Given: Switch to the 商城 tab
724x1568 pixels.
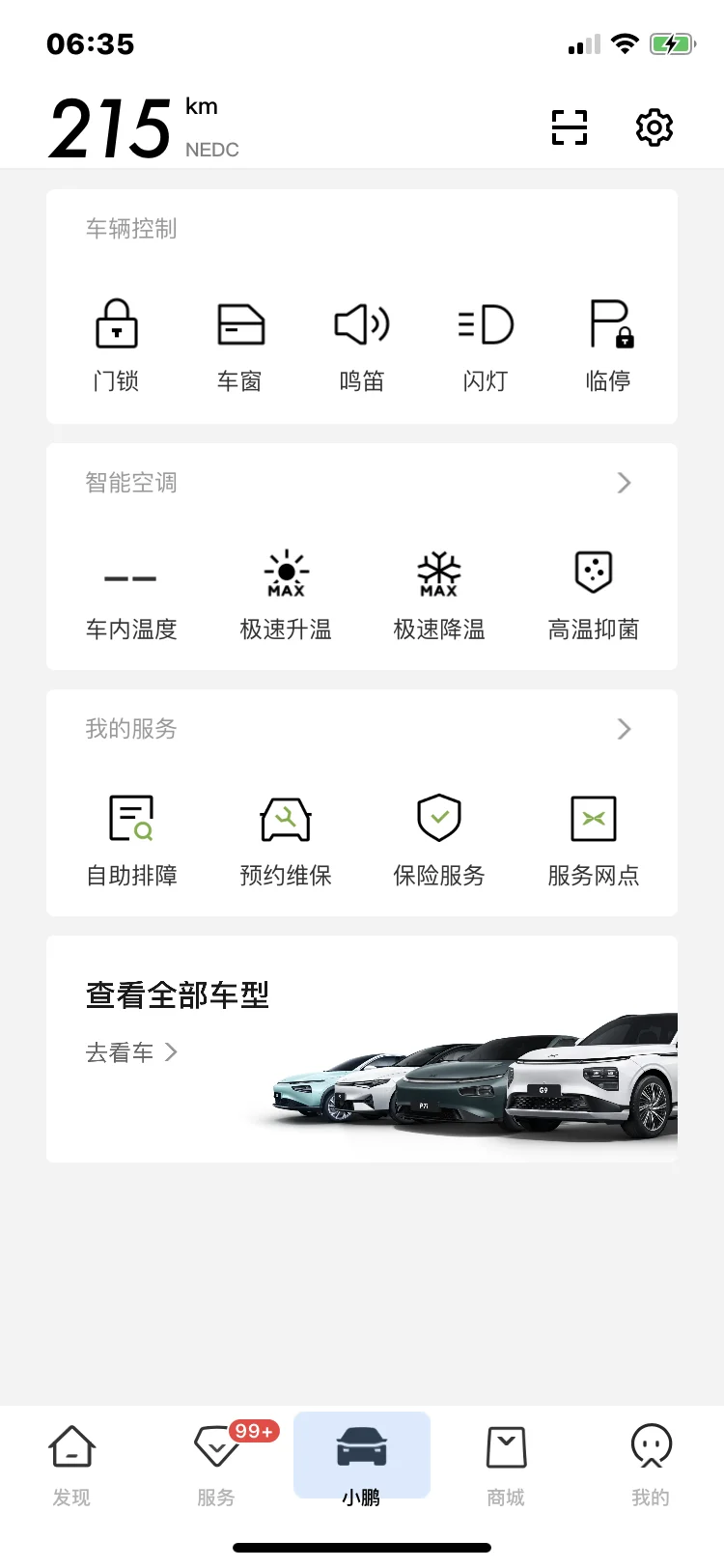Looking at the screenshot, I should point(506,1466).
